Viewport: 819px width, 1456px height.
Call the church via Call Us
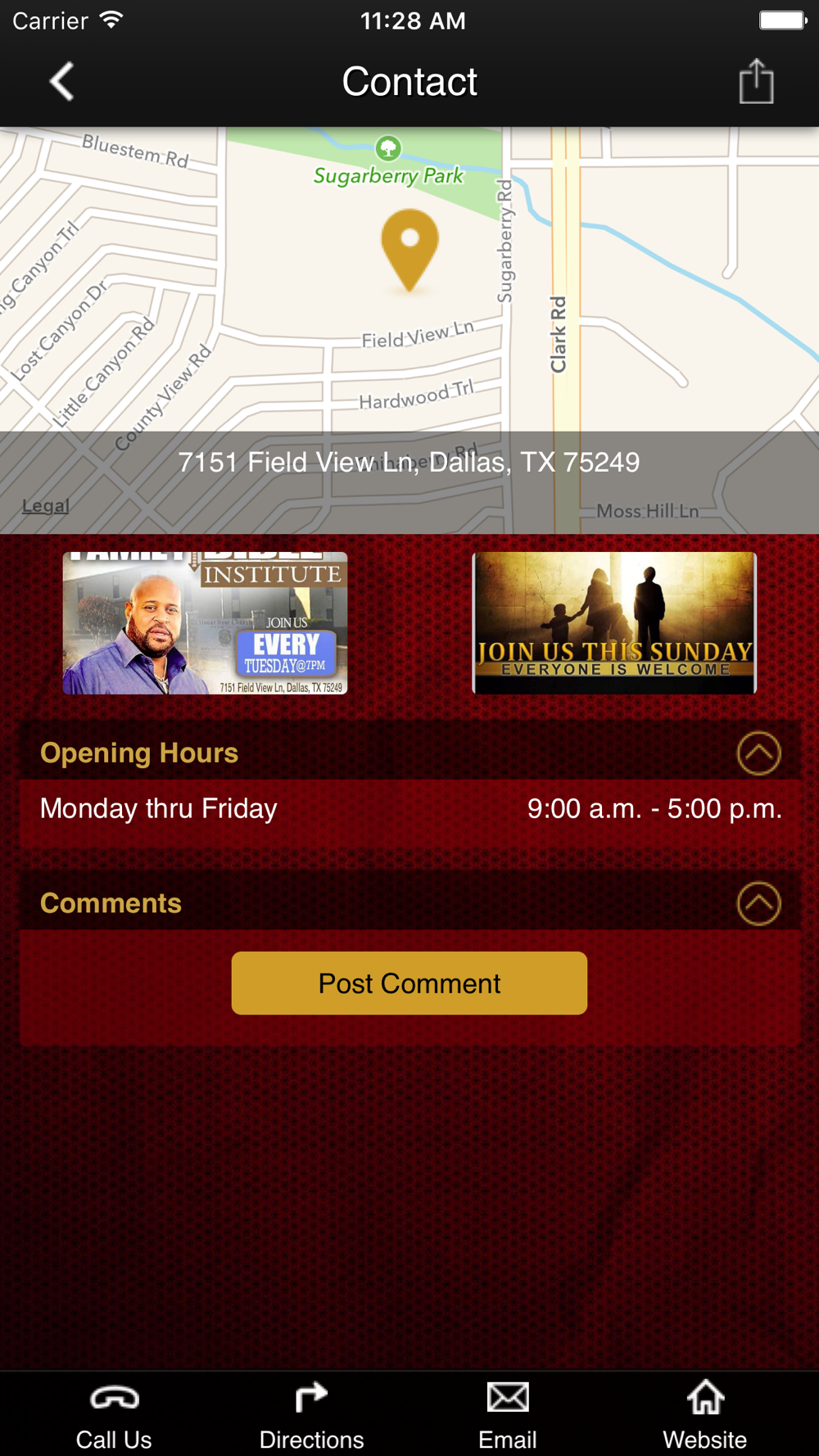(114, 1414)
